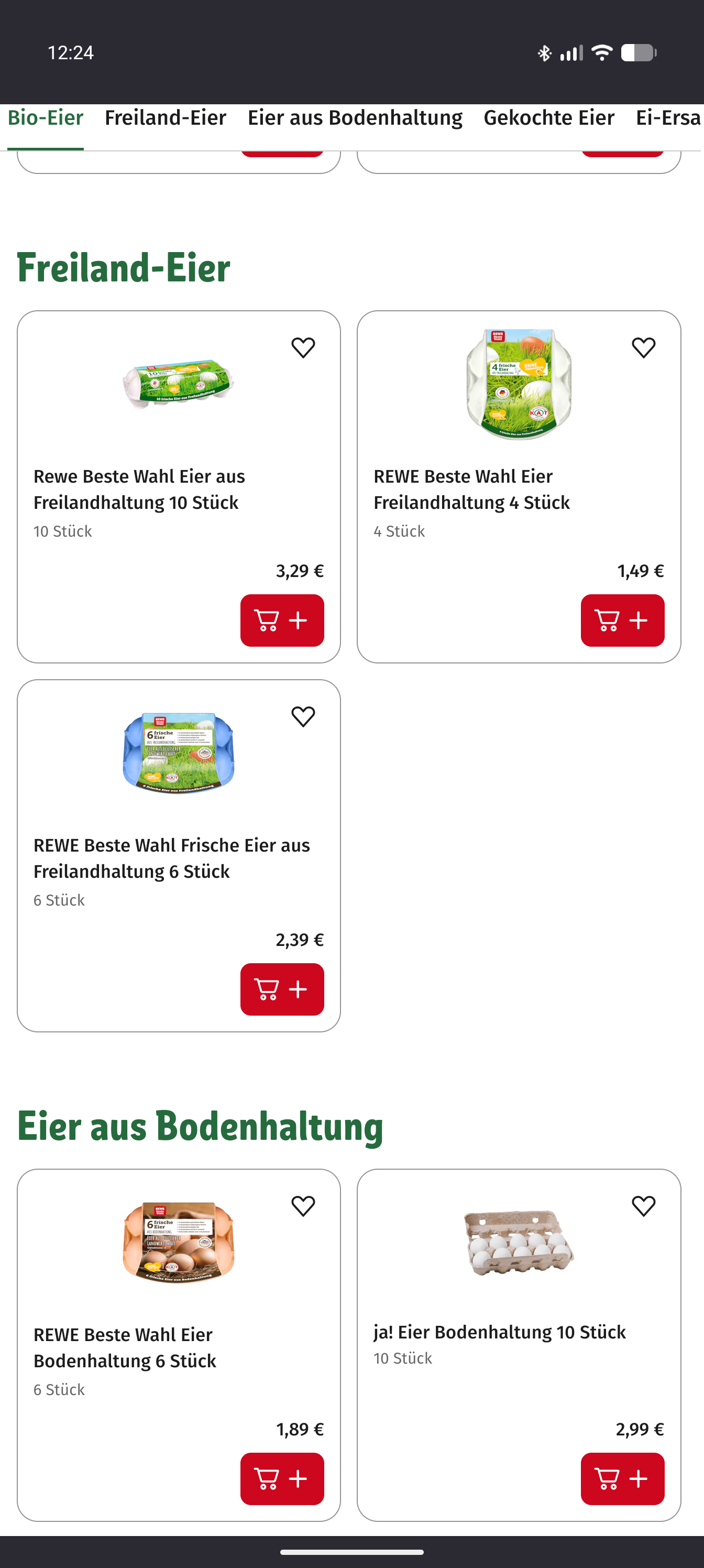704x1568 pixels.
Task: Save Frische Eier Freilandhaltung 6 Stück to favorites
Action: (303, 716)
